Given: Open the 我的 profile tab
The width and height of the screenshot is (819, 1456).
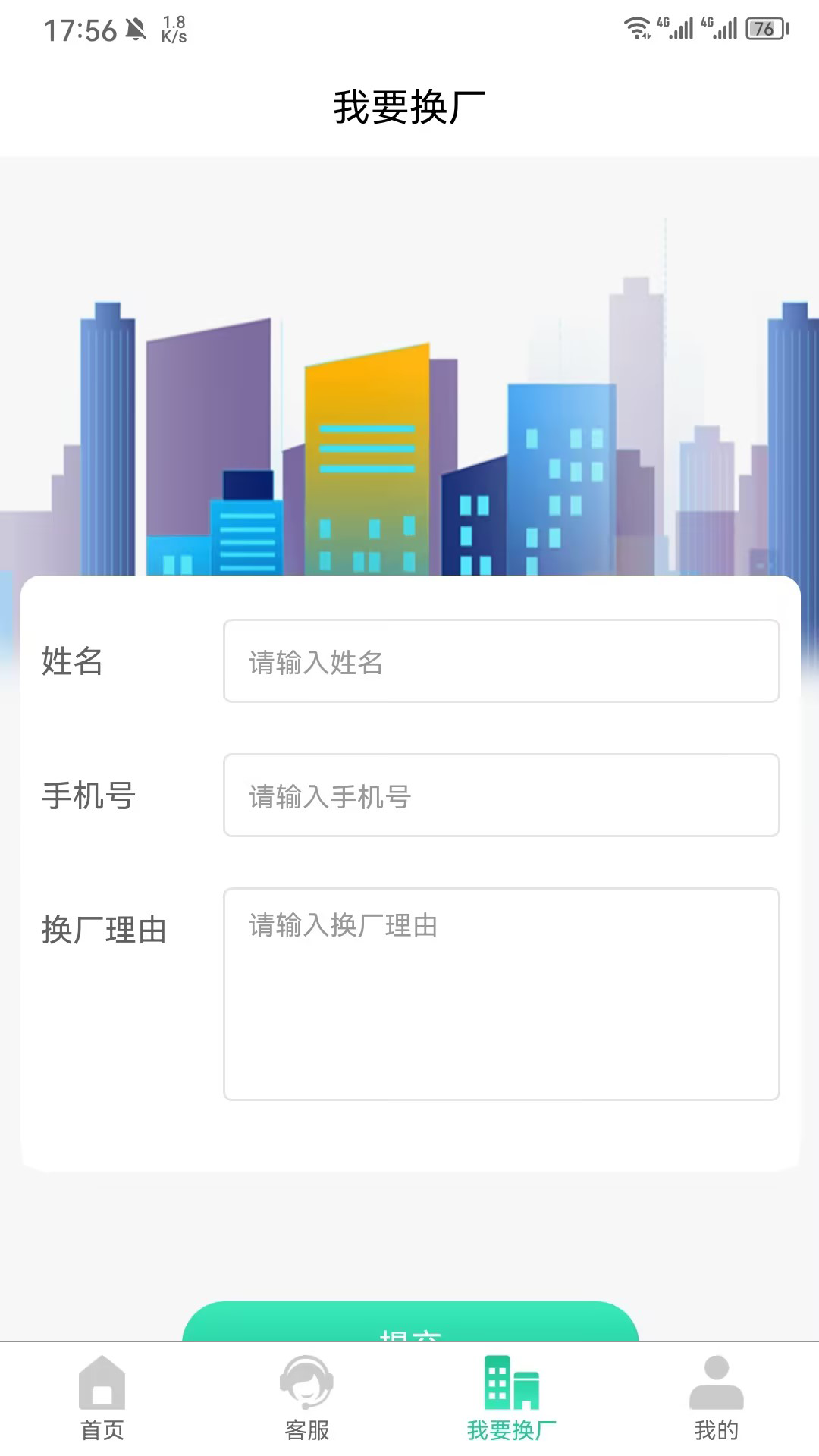Looking at the screenshot, I should (x=716, y=1399).
